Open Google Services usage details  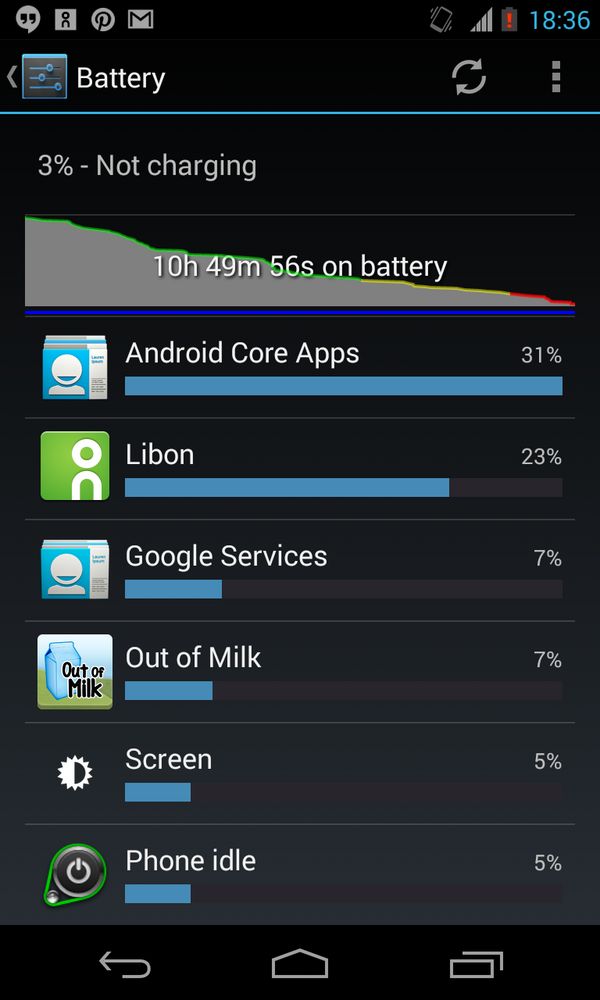[x=300, y=571]
